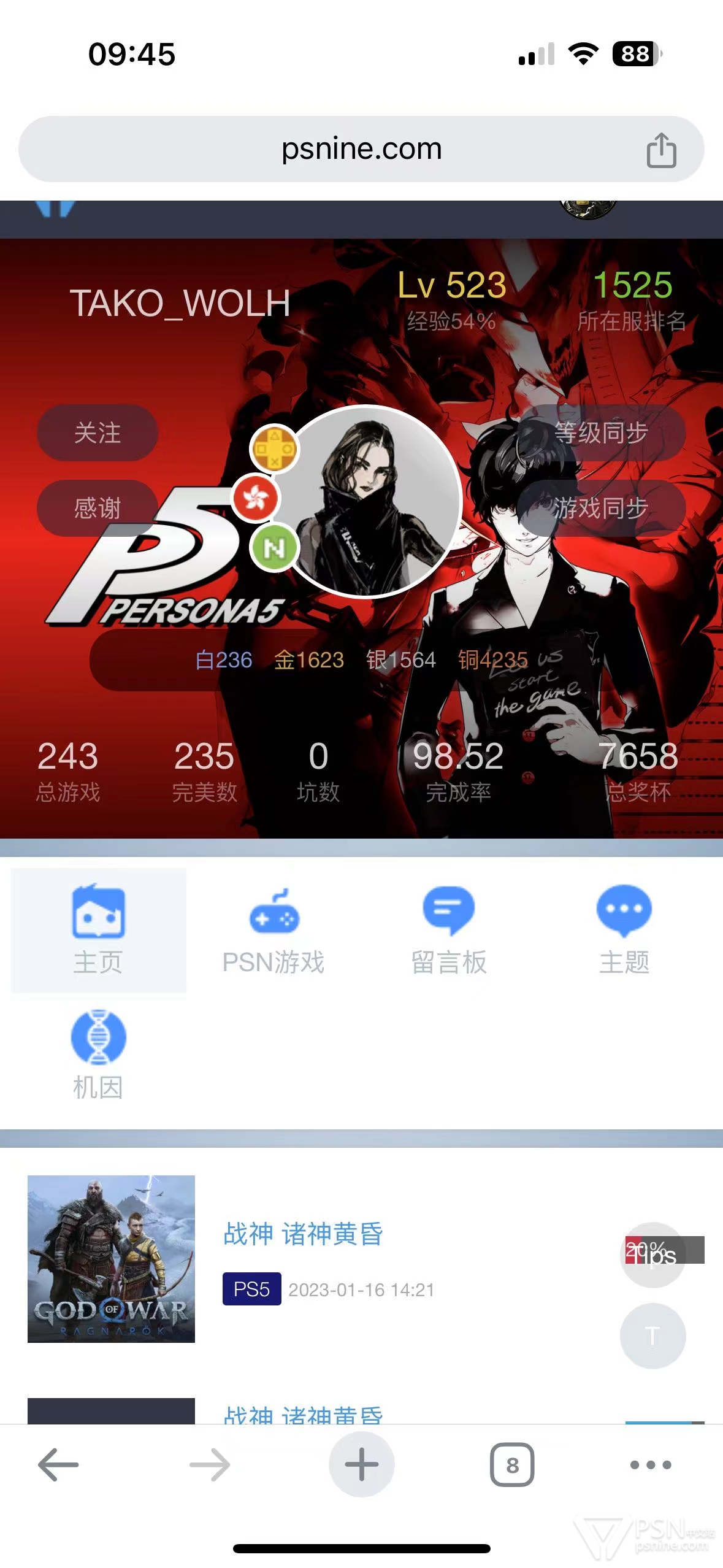The height and width of the screenshot is (1568, 723).
Task: Open the God of War Ragnarök cover
Action: (111, 1259)
